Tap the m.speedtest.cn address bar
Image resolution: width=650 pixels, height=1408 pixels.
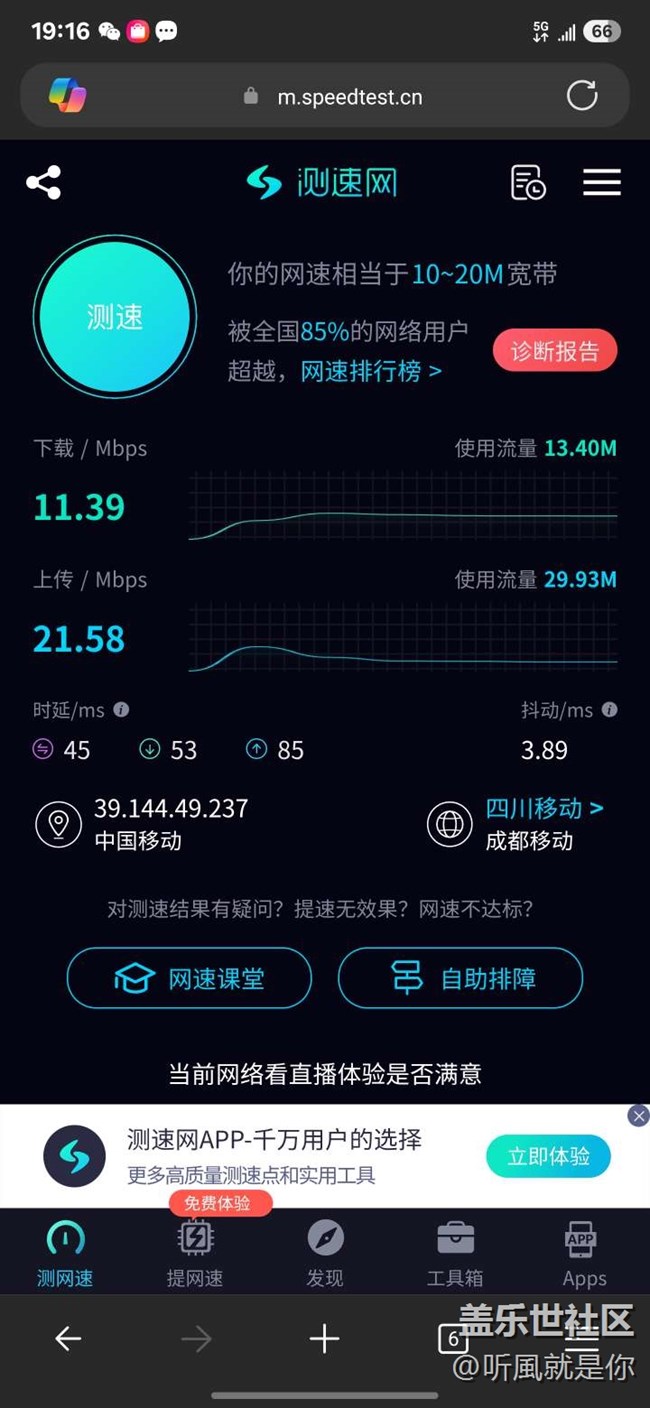349,97
